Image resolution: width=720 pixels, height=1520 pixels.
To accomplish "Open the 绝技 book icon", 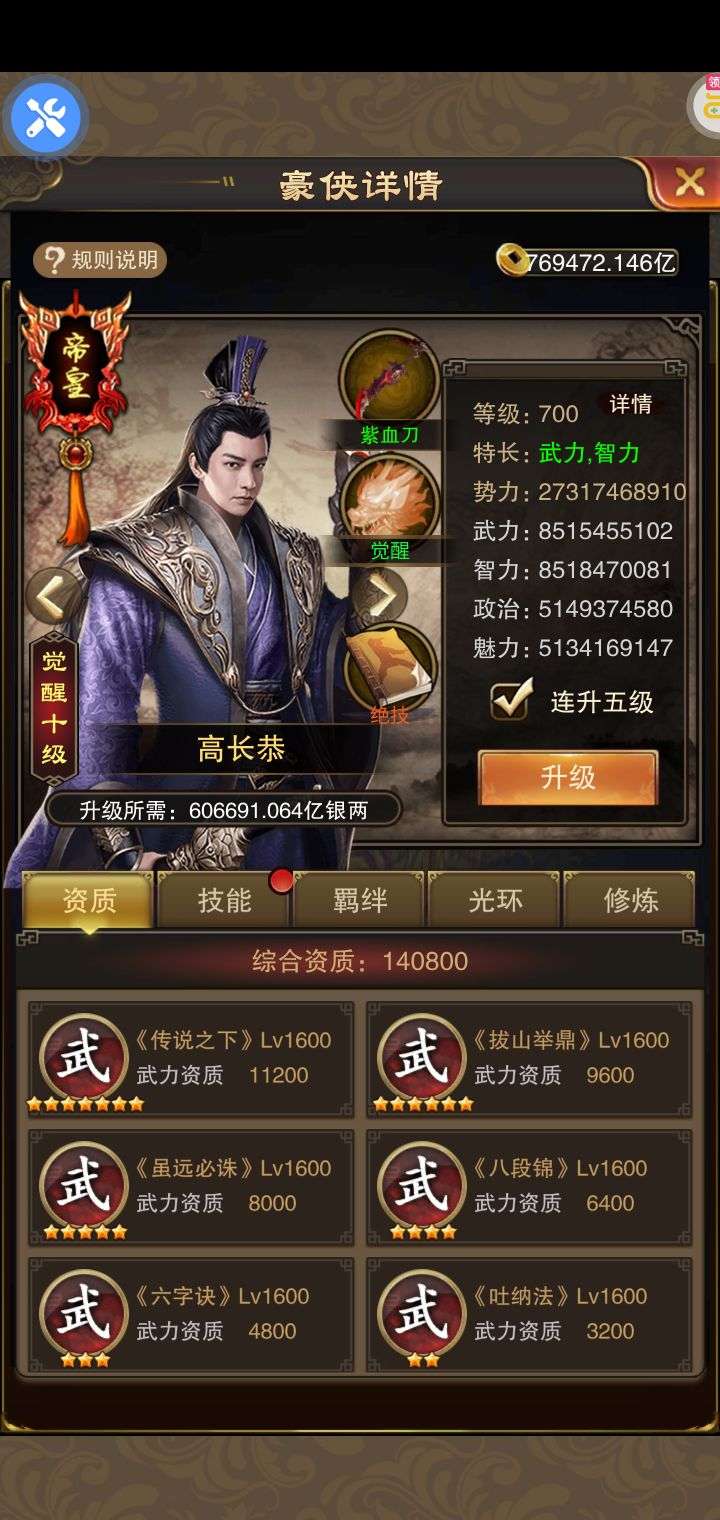I will [390, 668].
